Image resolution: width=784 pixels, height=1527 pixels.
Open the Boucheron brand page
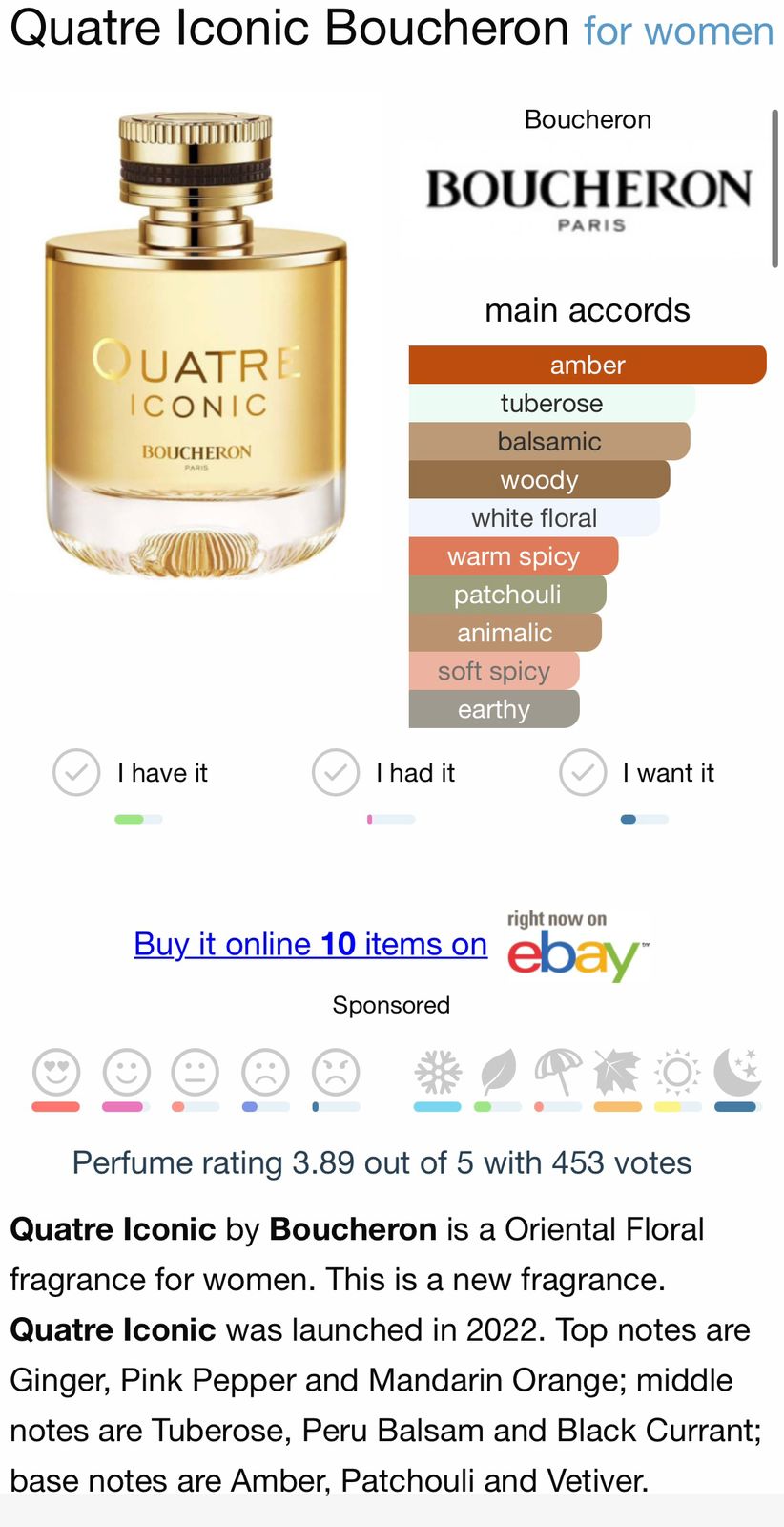[588, 189]
